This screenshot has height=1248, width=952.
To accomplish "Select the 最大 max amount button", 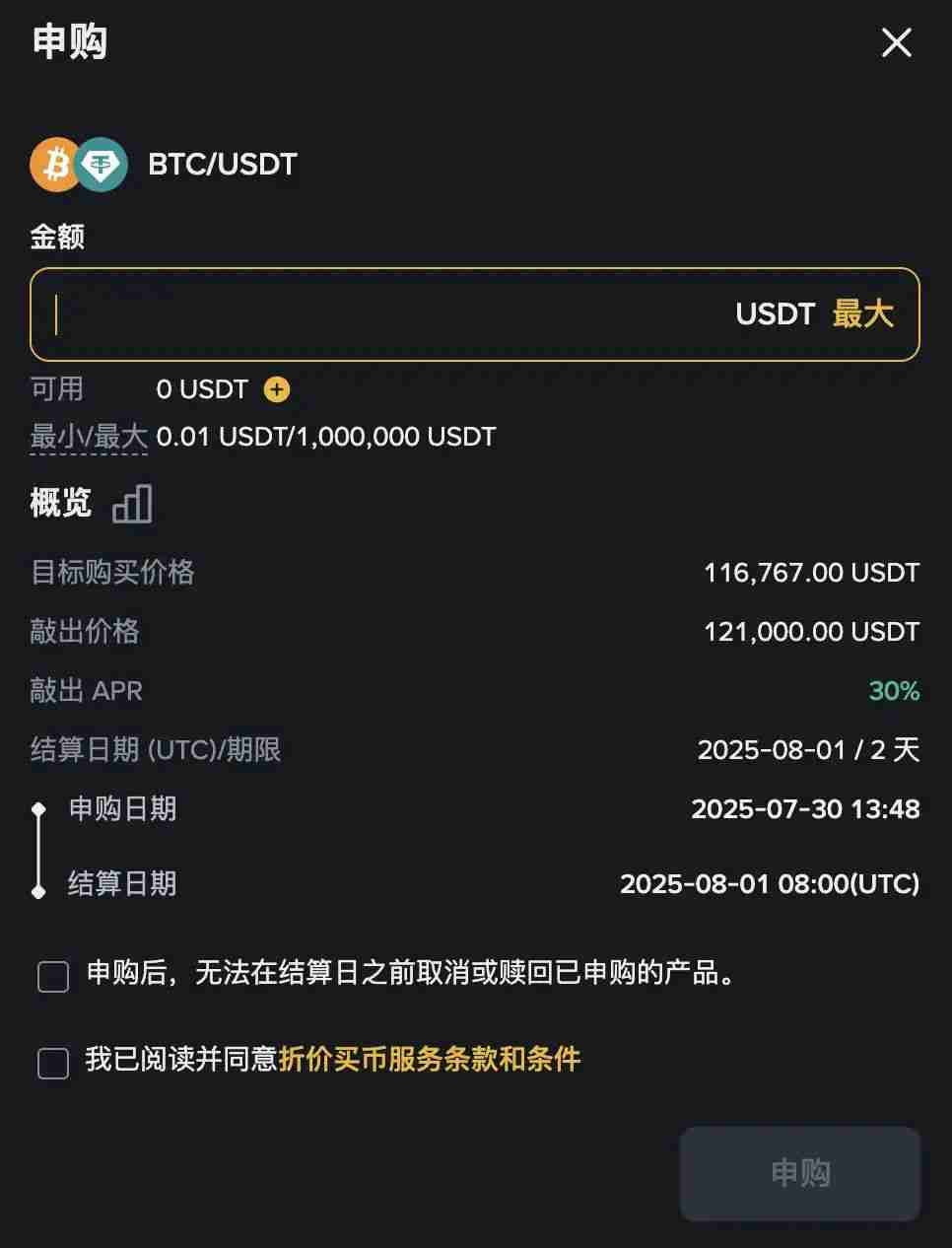I will (862, 314).
